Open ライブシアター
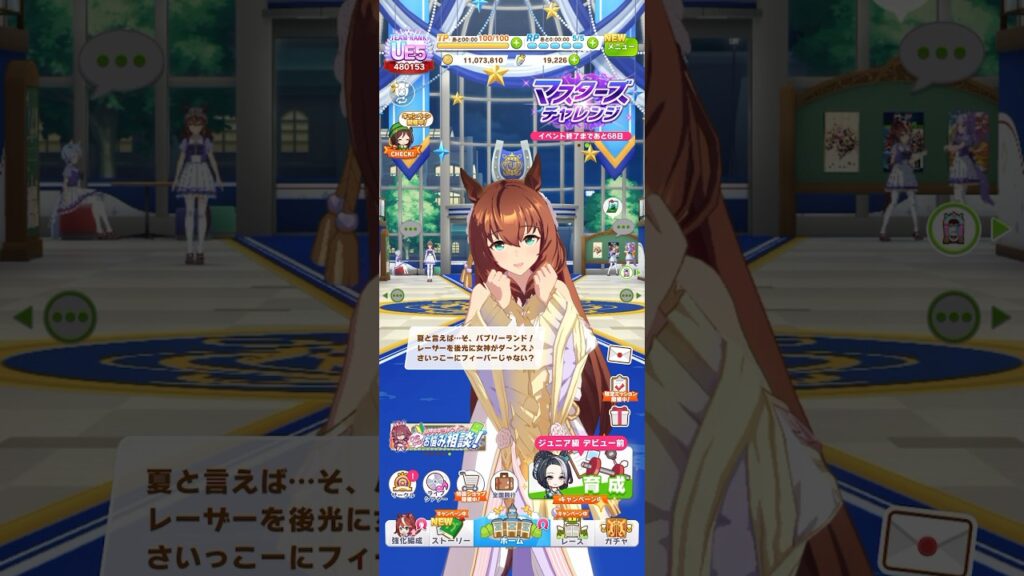 click(x=436, y=484)
